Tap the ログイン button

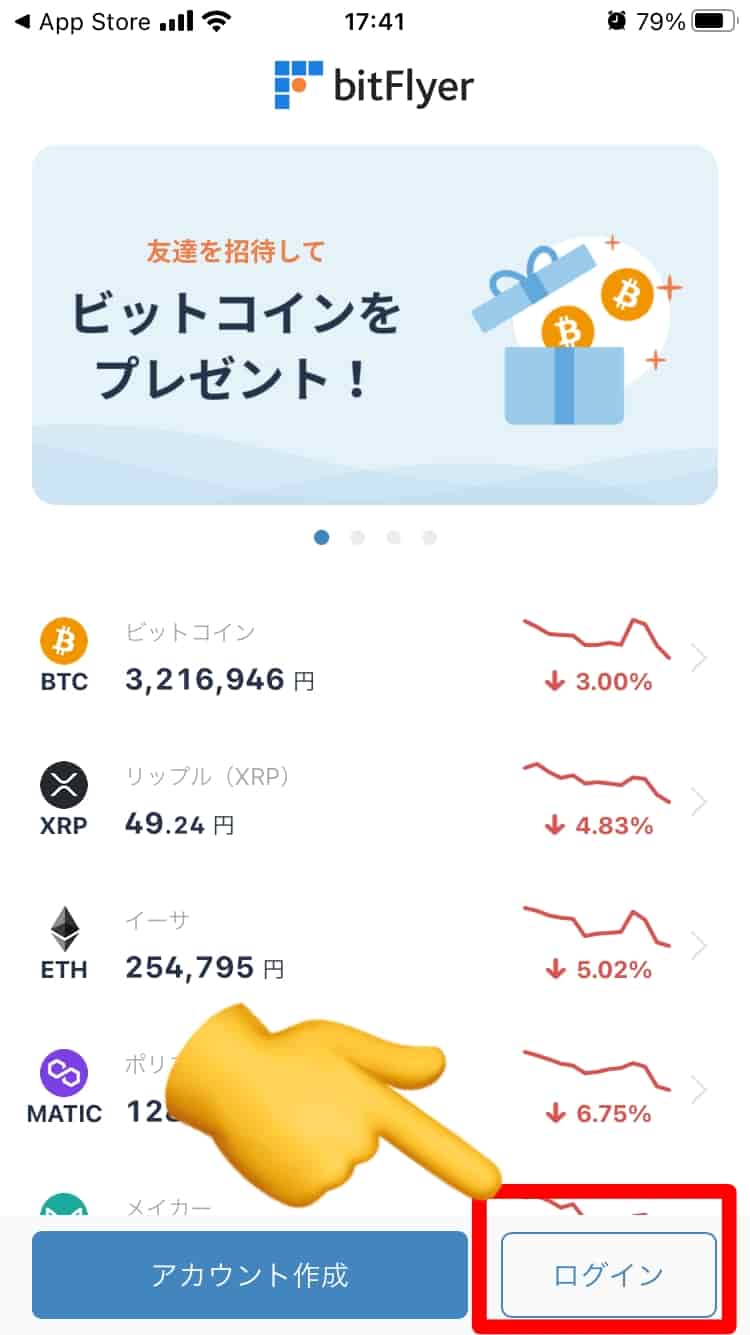(608, 1275)
